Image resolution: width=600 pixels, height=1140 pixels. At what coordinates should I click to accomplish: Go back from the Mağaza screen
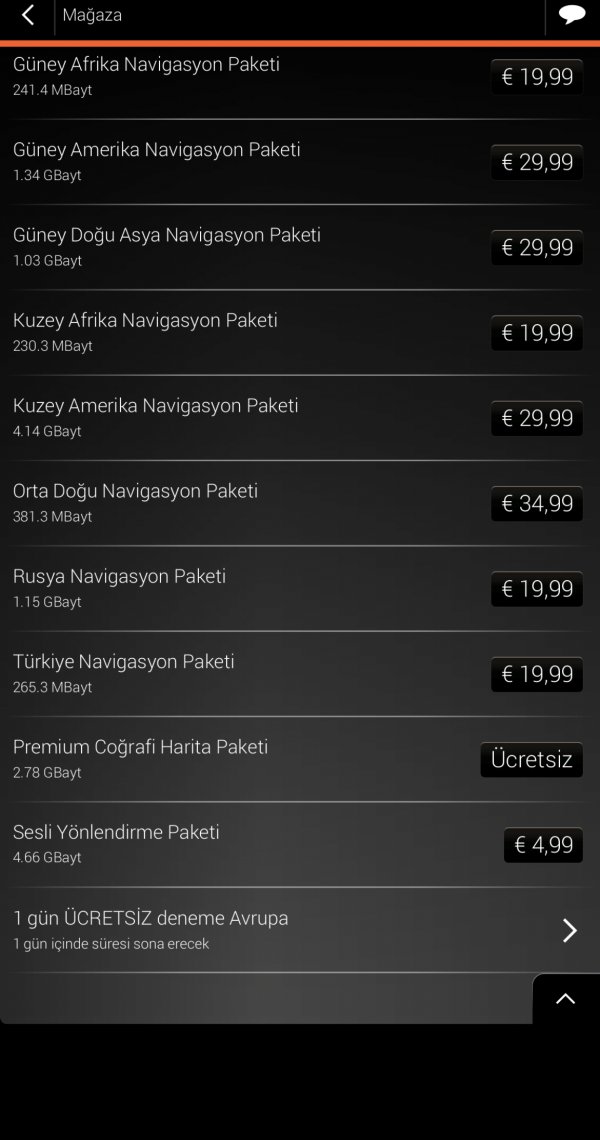point(28,16)
